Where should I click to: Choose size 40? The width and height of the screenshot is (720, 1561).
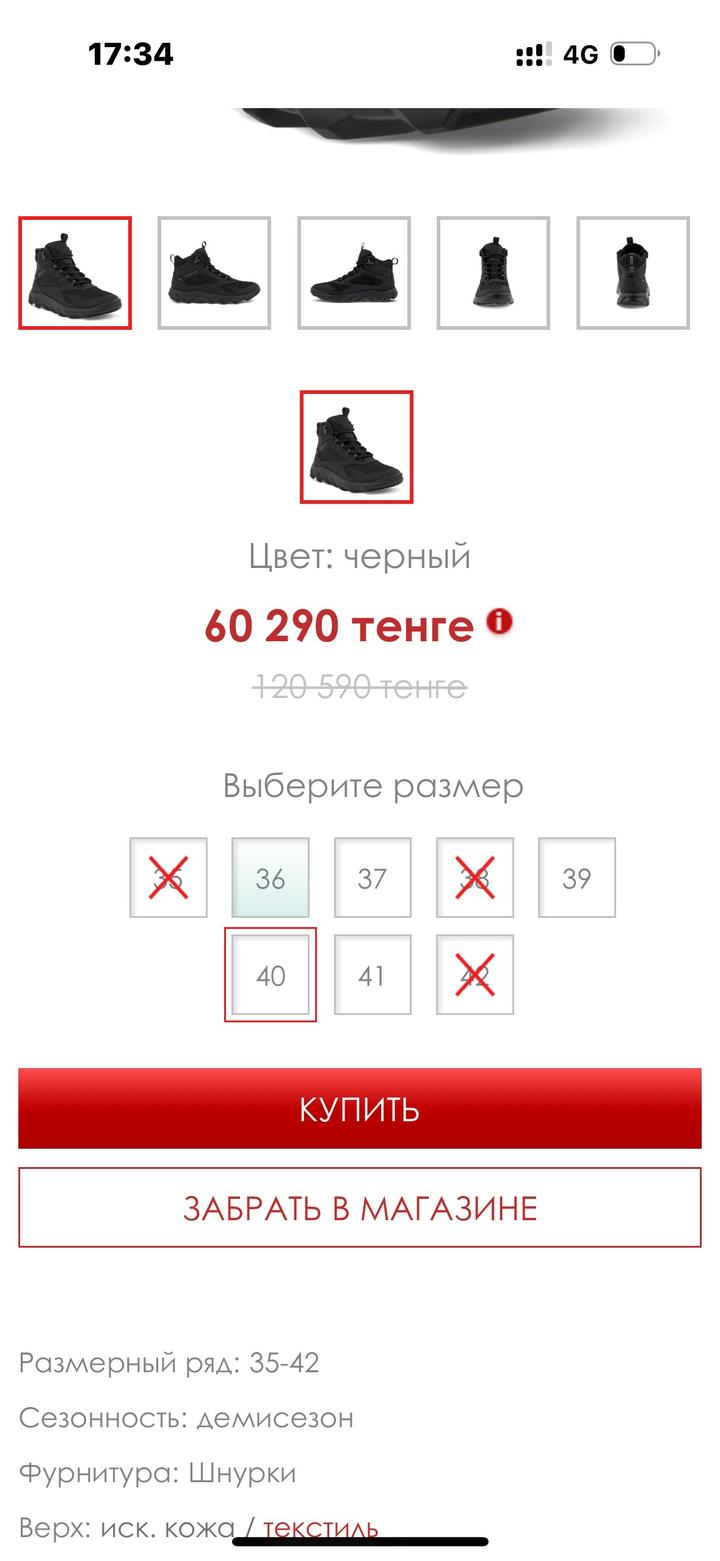pyautogui.click(x=270, y=975)
